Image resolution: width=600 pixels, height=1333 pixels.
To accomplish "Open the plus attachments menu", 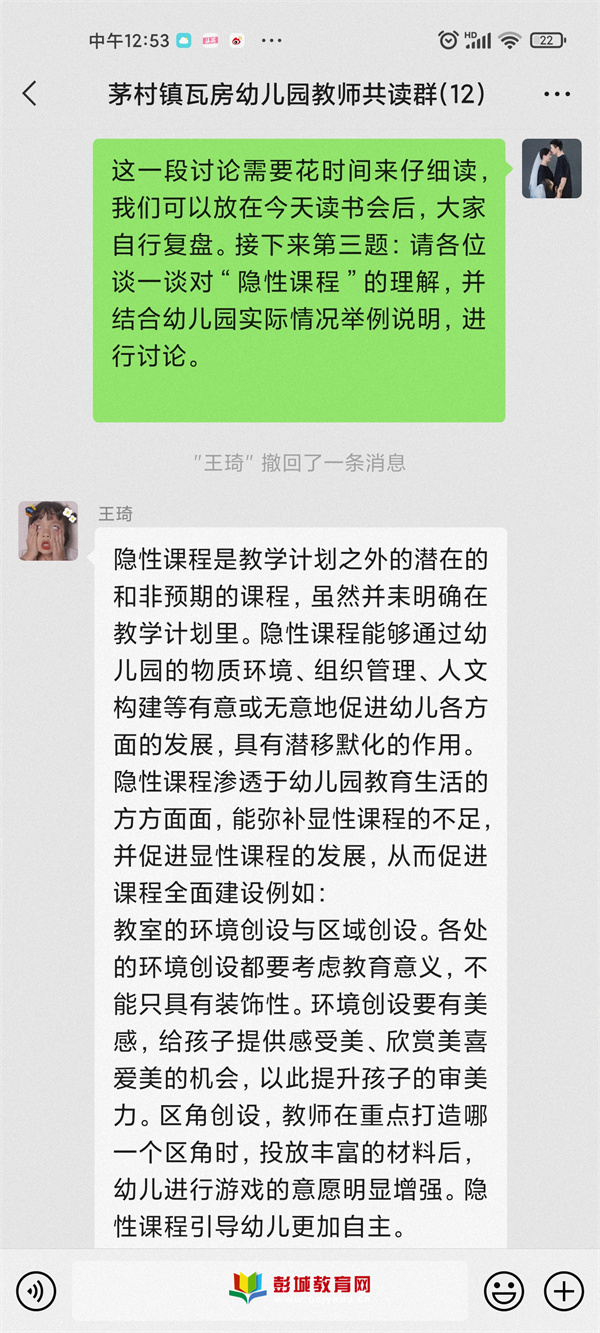I will click(564, 1291).
